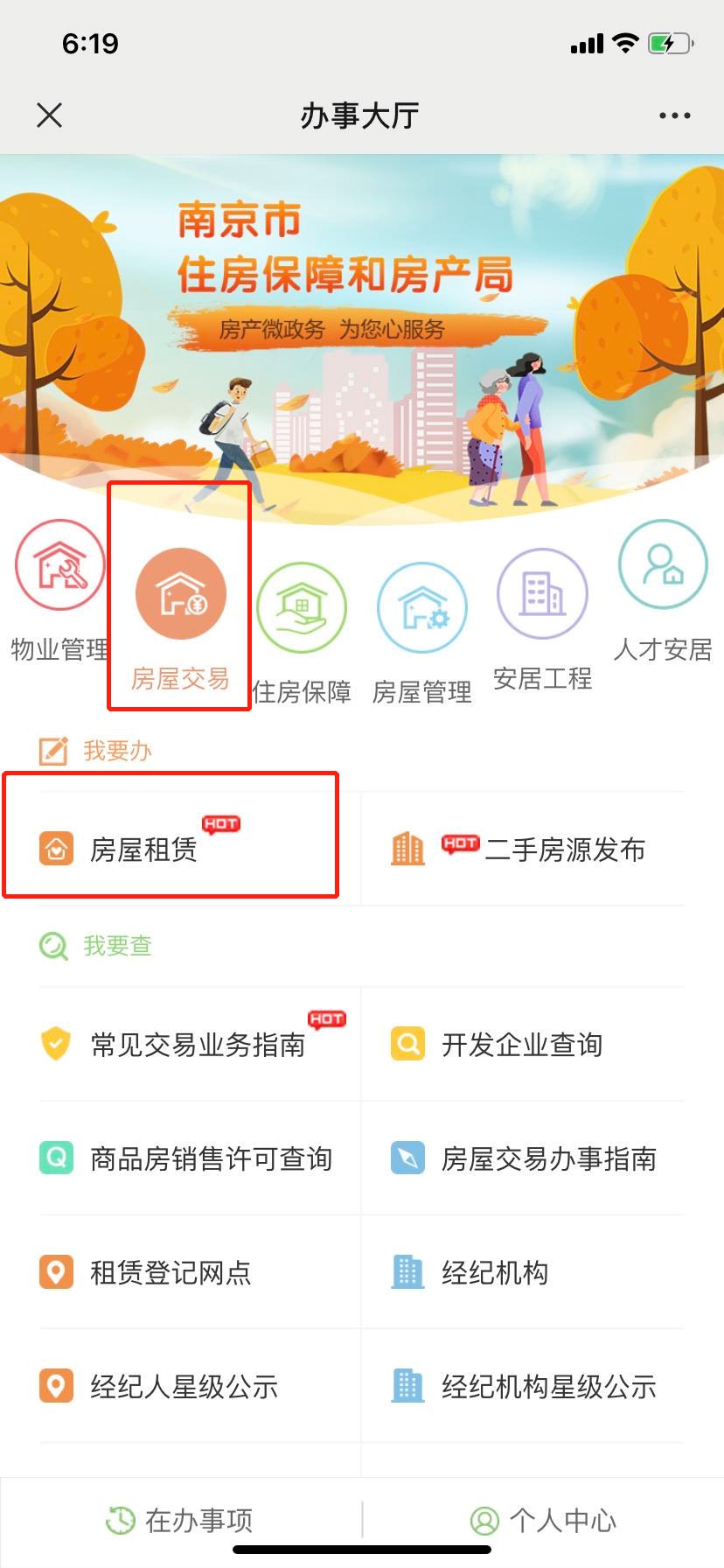Open 商品房销售许可查询
Screen dimensions: 724x1568
(x=210, y=1158)
